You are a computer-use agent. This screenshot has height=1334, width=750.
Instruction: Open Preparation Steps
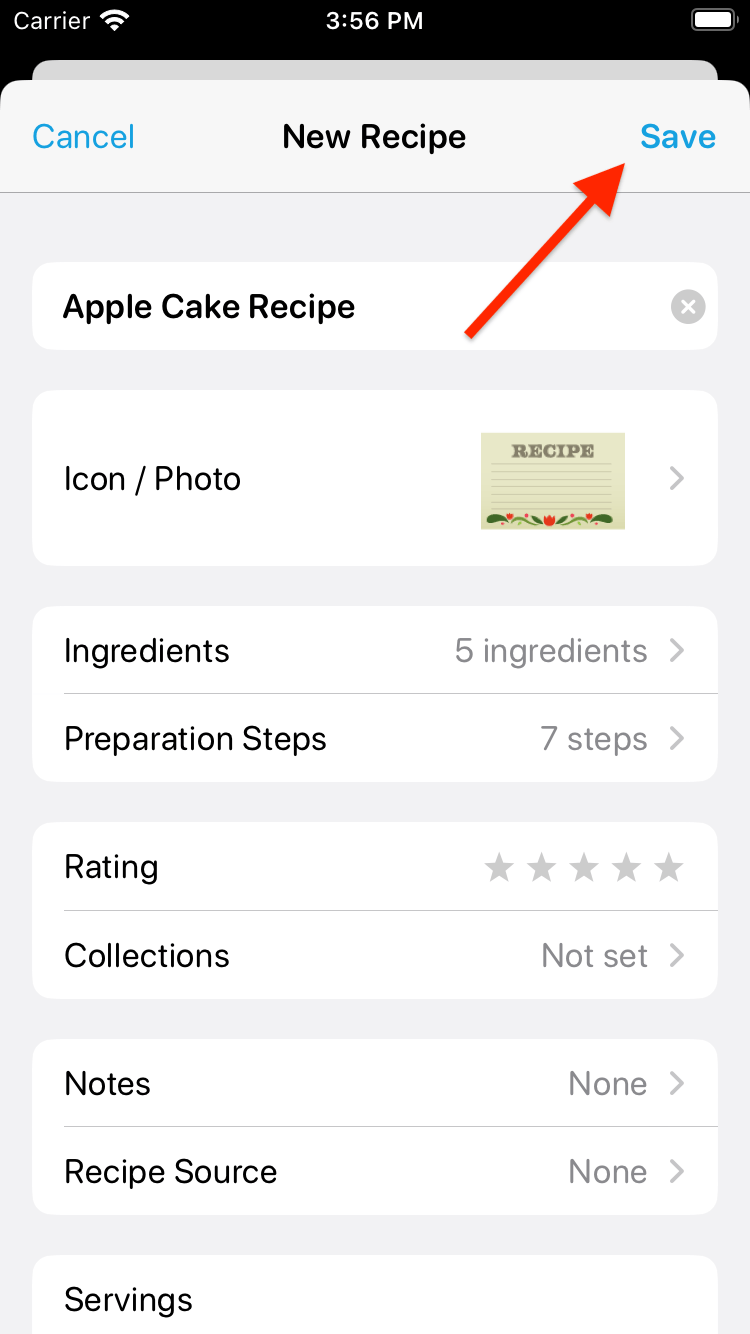(x=375, y=739)
